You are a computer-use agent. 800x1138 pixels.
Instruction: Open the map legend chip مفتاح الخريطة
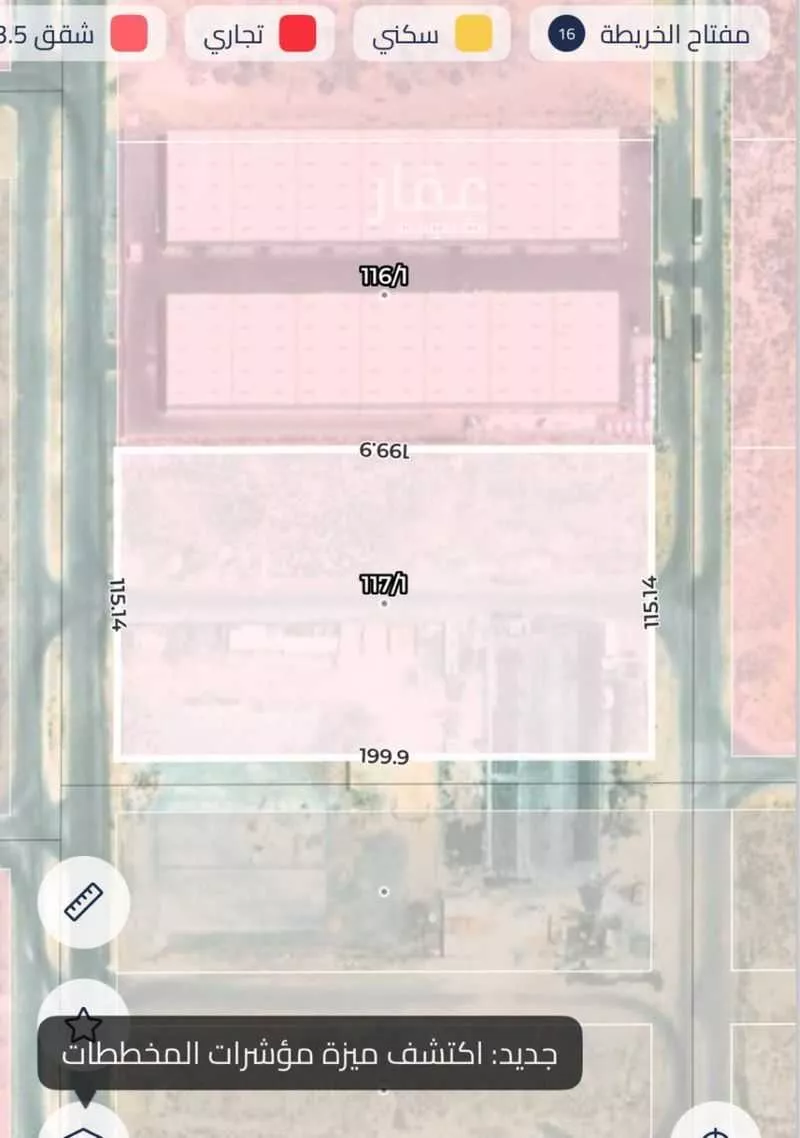[x=649, y=34]
